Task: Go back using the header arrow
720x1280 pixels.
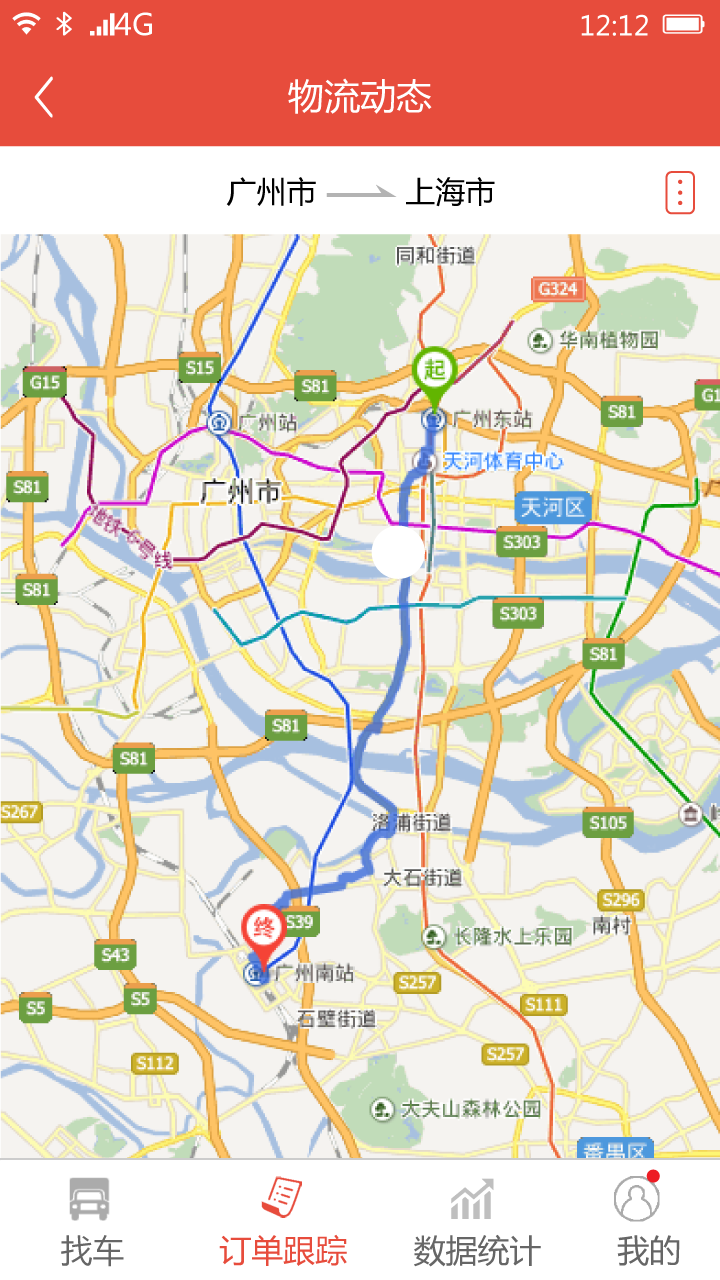Action: [44, 98]
